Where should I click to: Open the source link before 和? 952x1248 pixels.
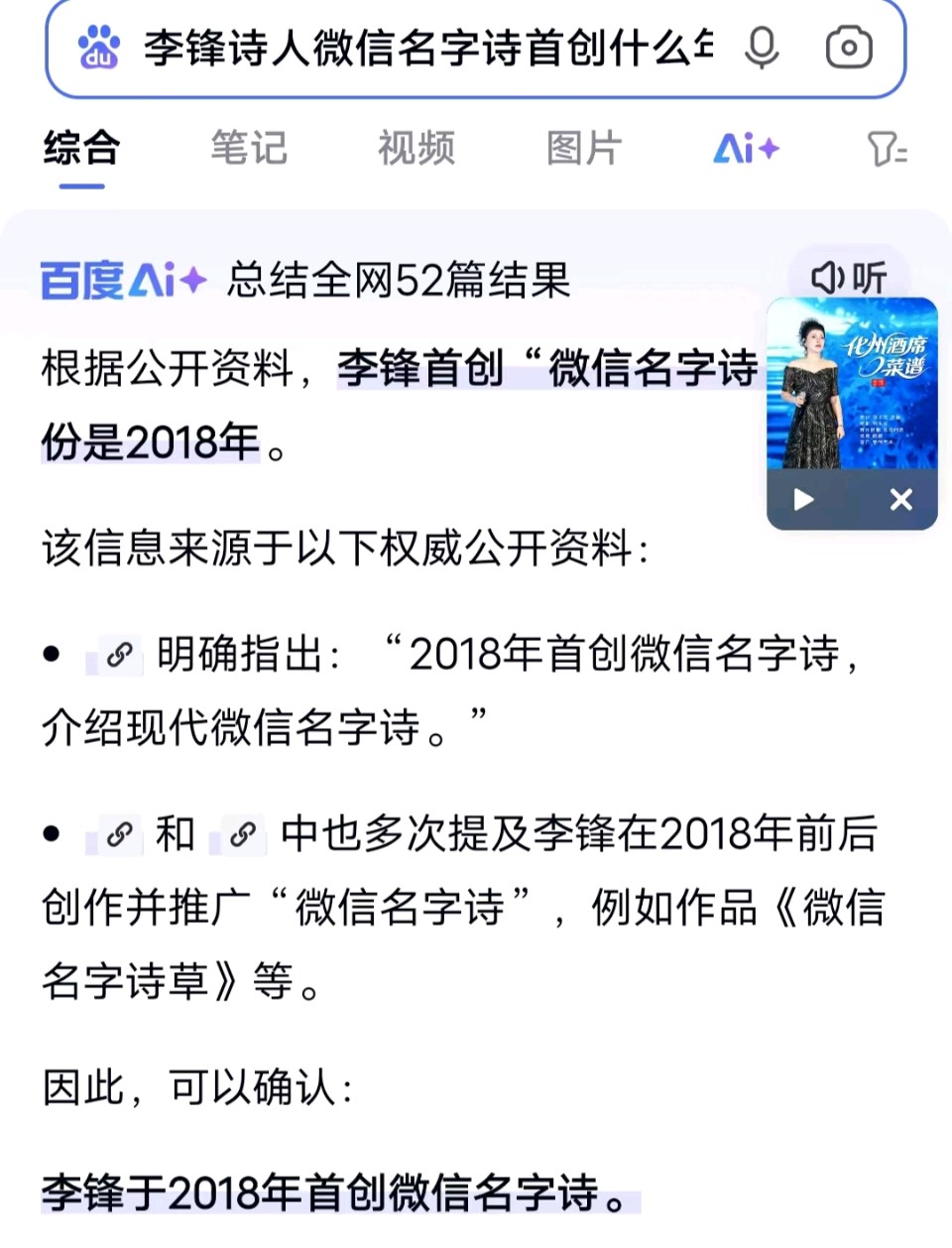(x=119, y=834)
